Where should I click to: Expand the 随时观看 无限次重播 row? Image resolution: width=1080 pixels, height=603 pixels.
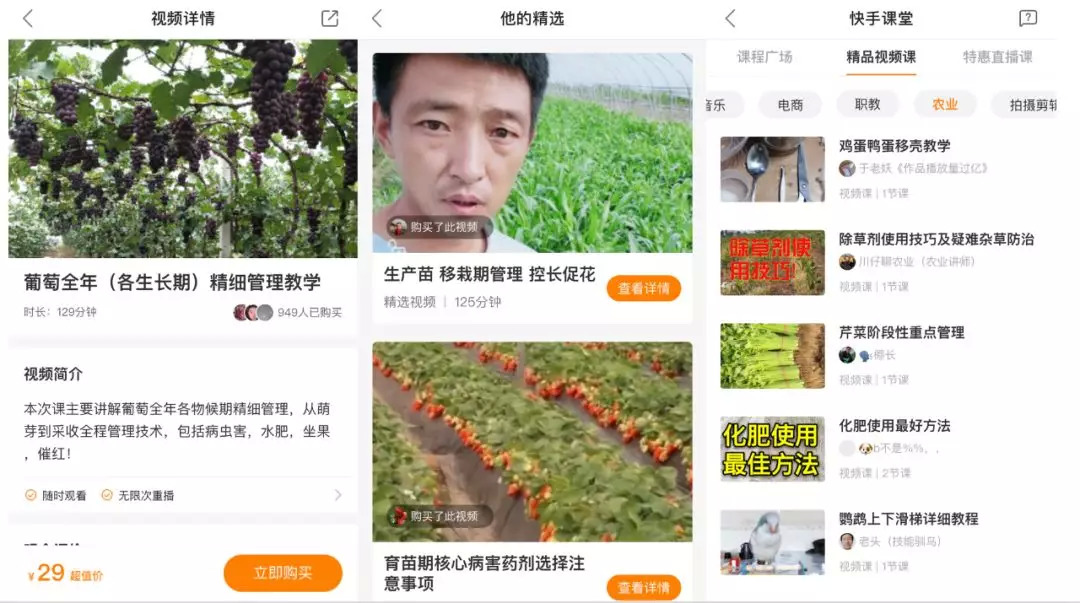coord(337,495)
